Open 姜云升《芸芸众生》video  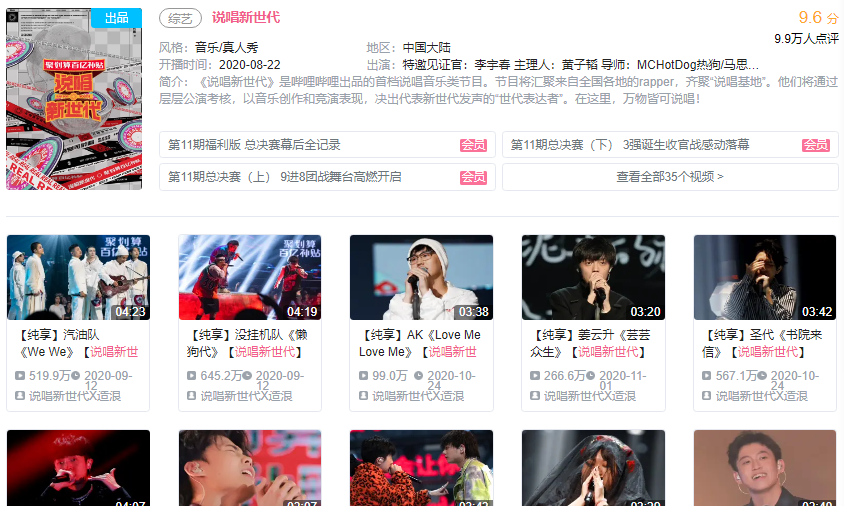click(593, 277)
